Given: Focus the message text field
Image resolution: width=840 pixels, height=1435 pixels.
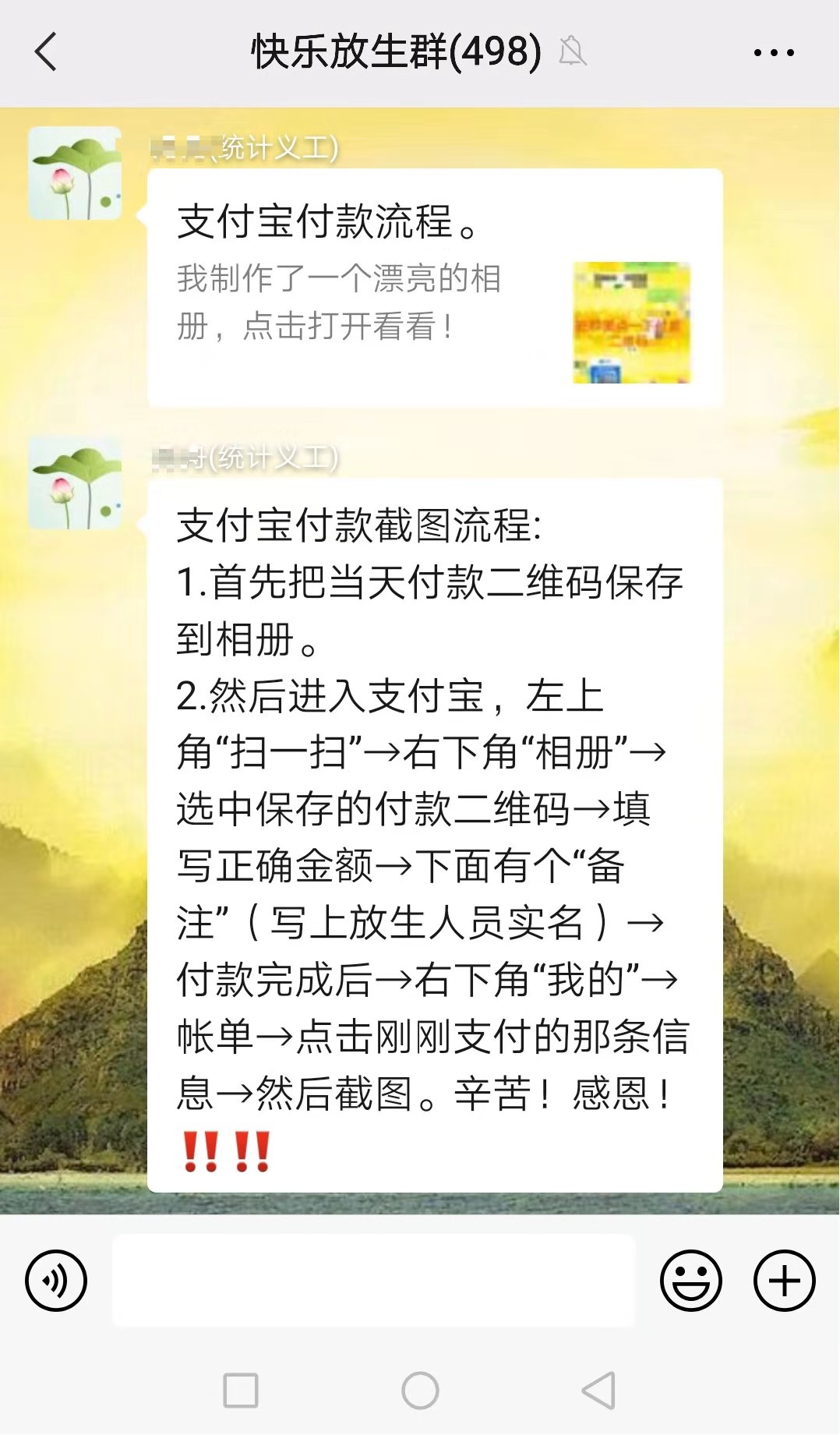Looking at the screenshot, I should [374, 1281].
